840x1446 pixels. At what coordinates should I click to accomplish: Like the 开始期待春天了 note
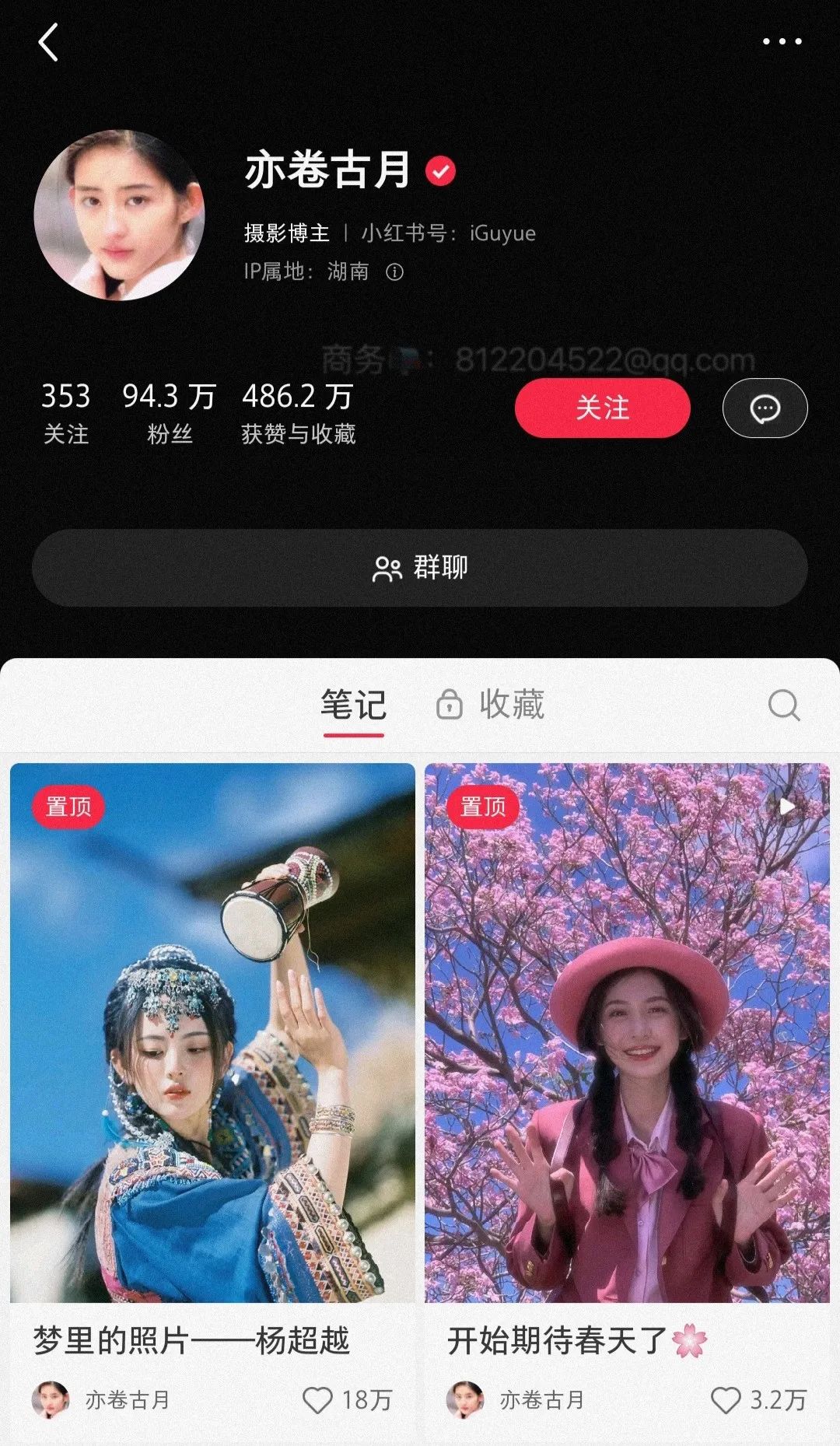point(726,1400)
